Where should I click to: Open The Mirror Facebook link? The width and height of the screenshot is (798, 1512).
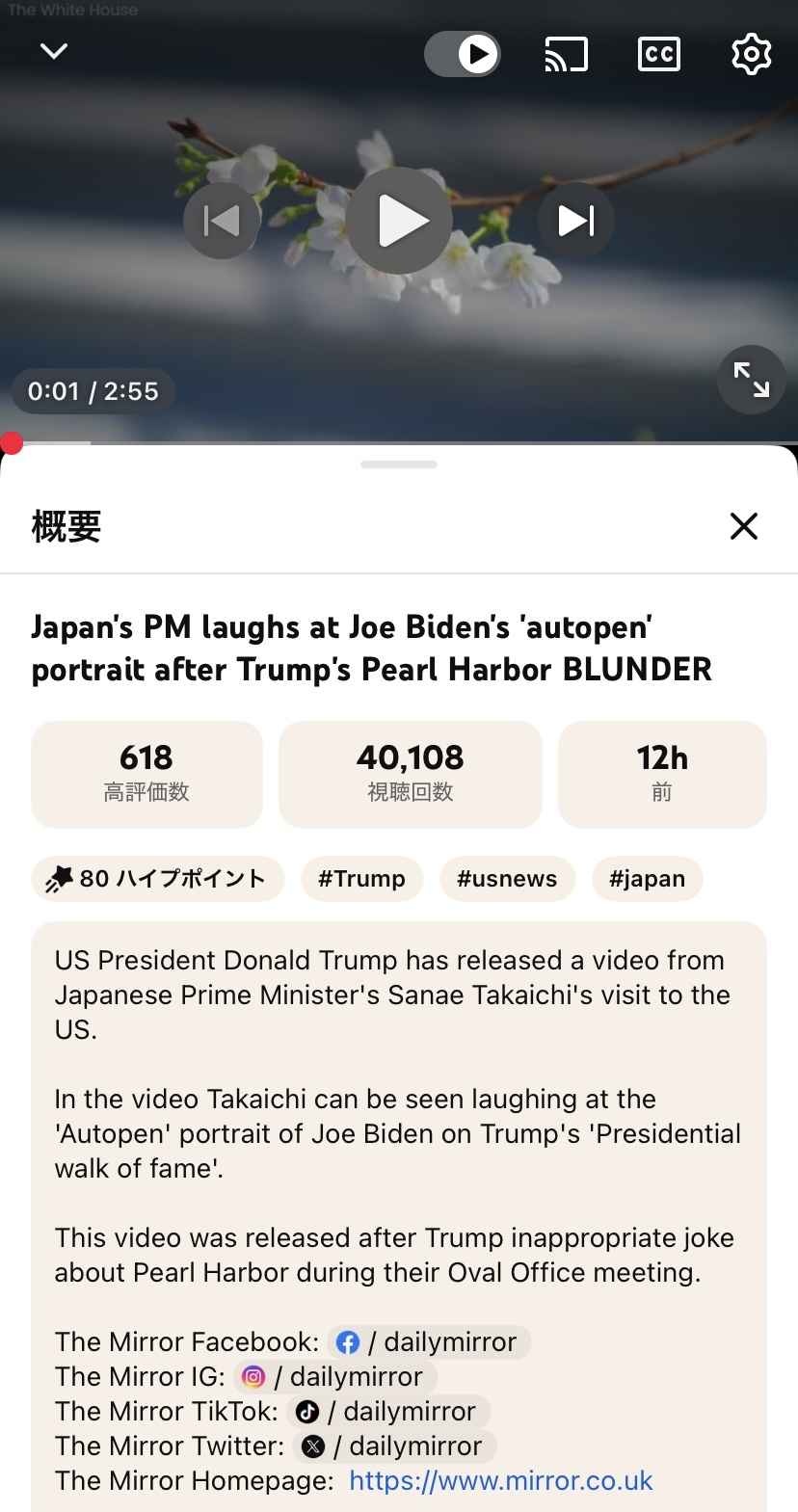click(x=430, y=1341)
